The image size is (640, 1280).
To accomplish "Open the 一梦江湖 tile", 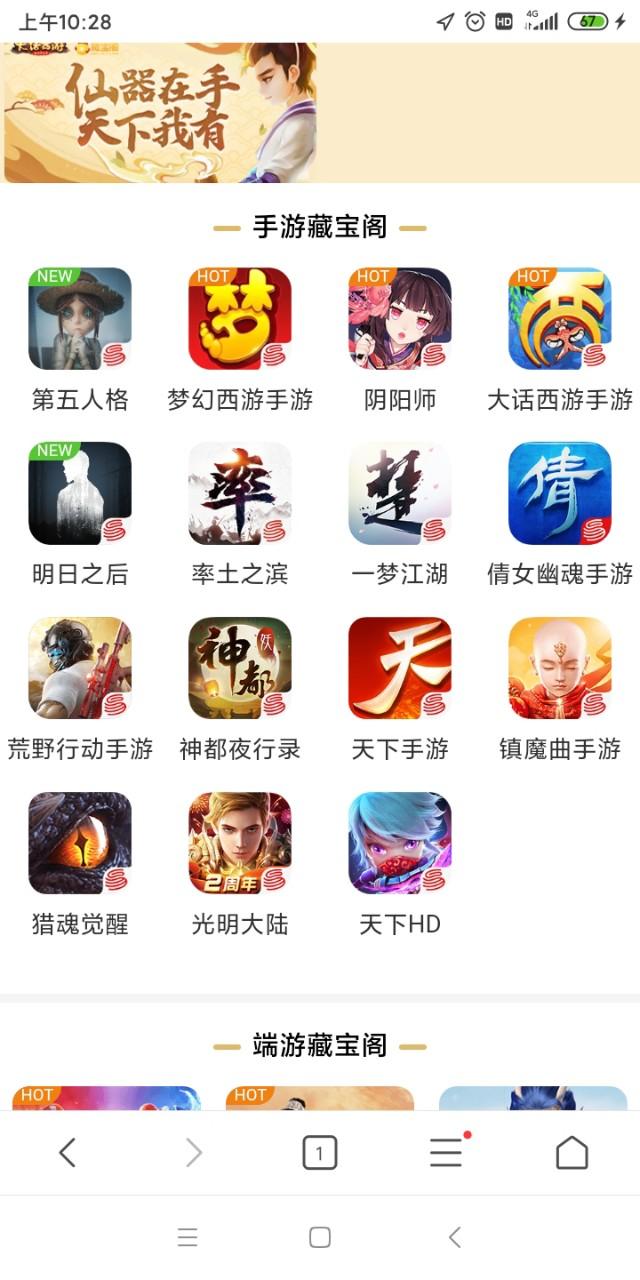I will click(400, 494).
